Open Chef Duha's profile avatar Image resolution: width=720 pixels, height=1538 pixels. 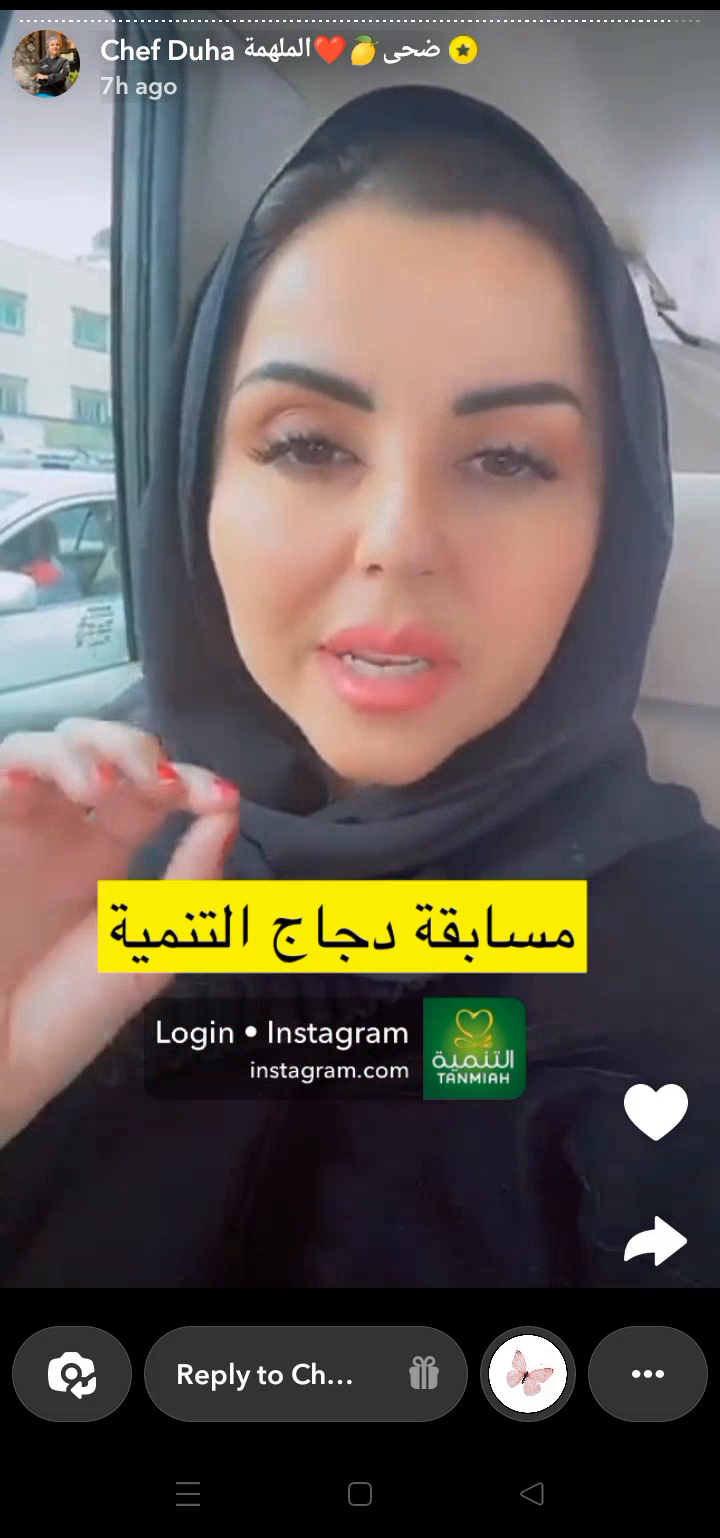[x=46, y=63]
